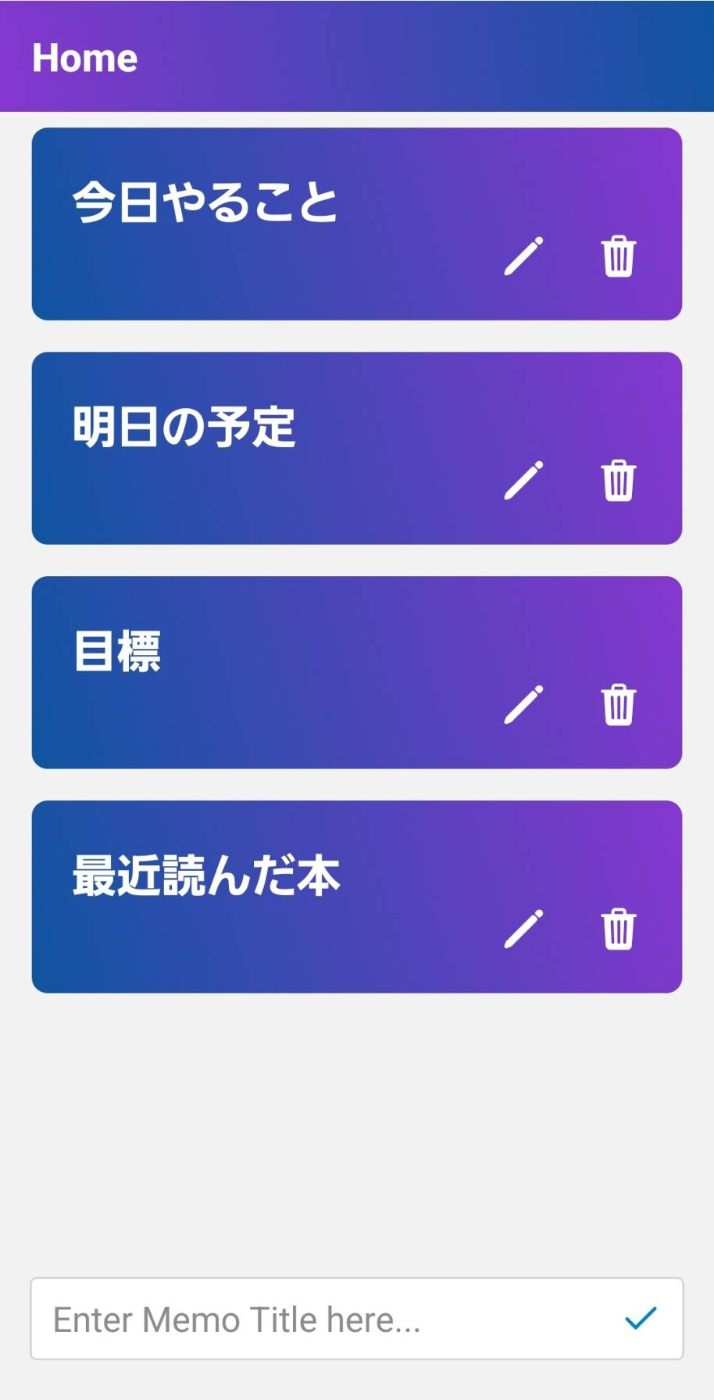Screen dimensions: 714x1400
Task: Delete the 今日やること memo
Action: [619, 256]
